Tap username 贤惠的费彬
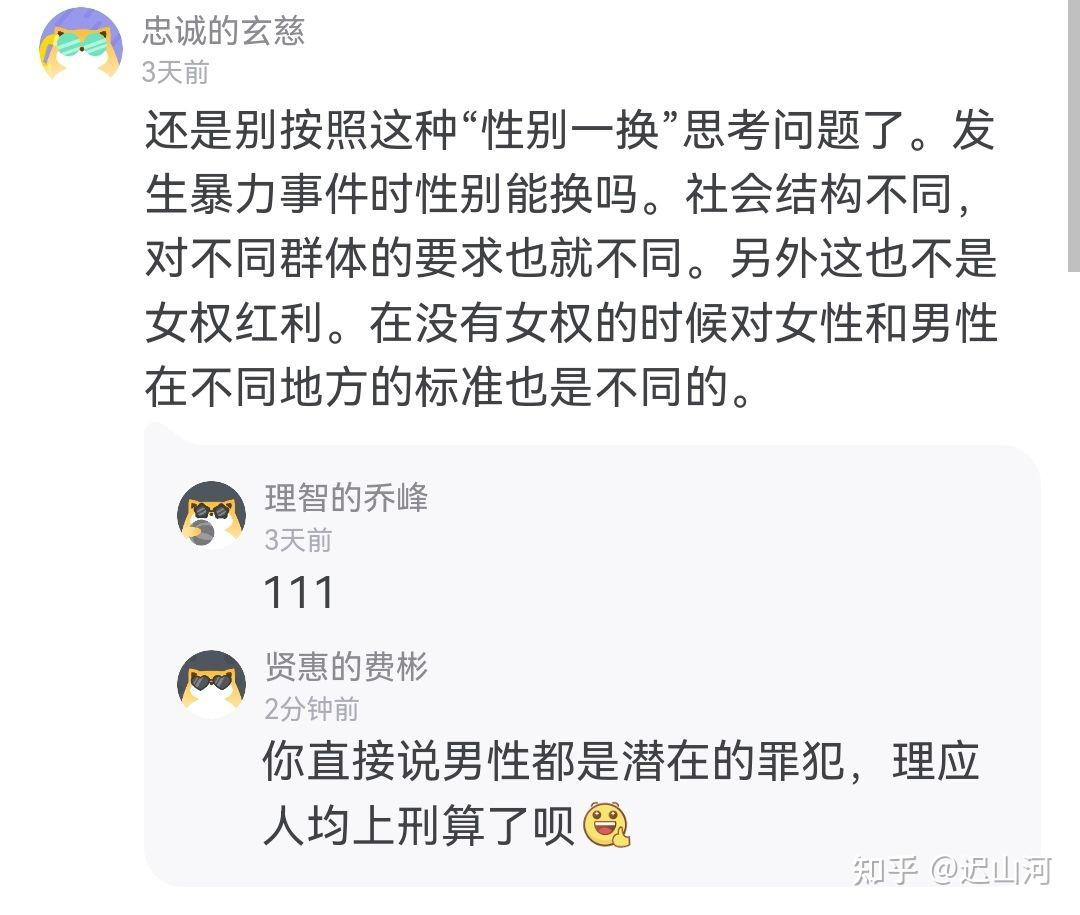Viewport: 1080px width, 915px height. pyautogui.click(x=346, y=667)
